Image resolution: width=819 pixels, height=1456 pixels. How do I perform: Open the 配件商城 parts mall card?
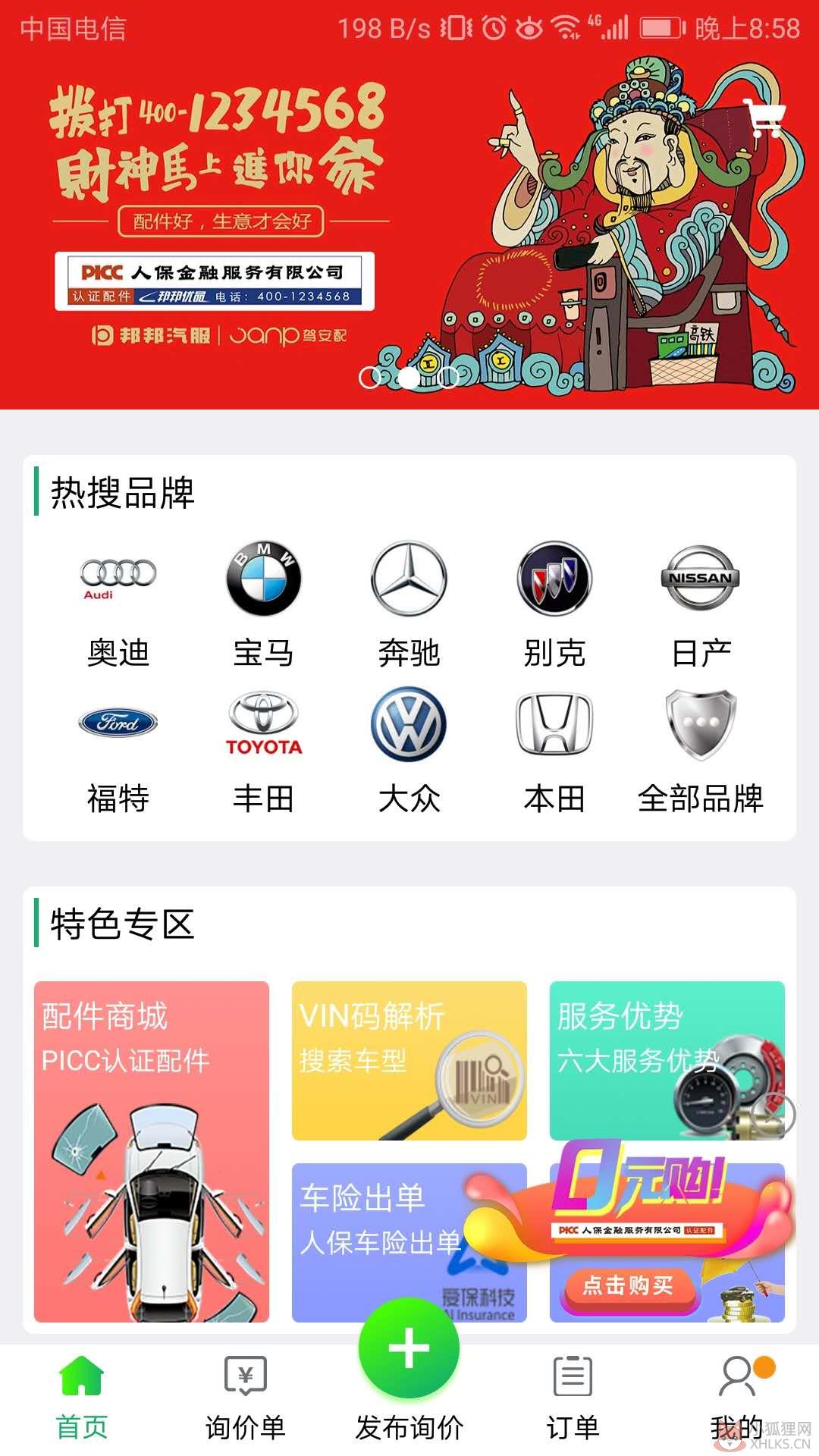[x=152, y=1152]
